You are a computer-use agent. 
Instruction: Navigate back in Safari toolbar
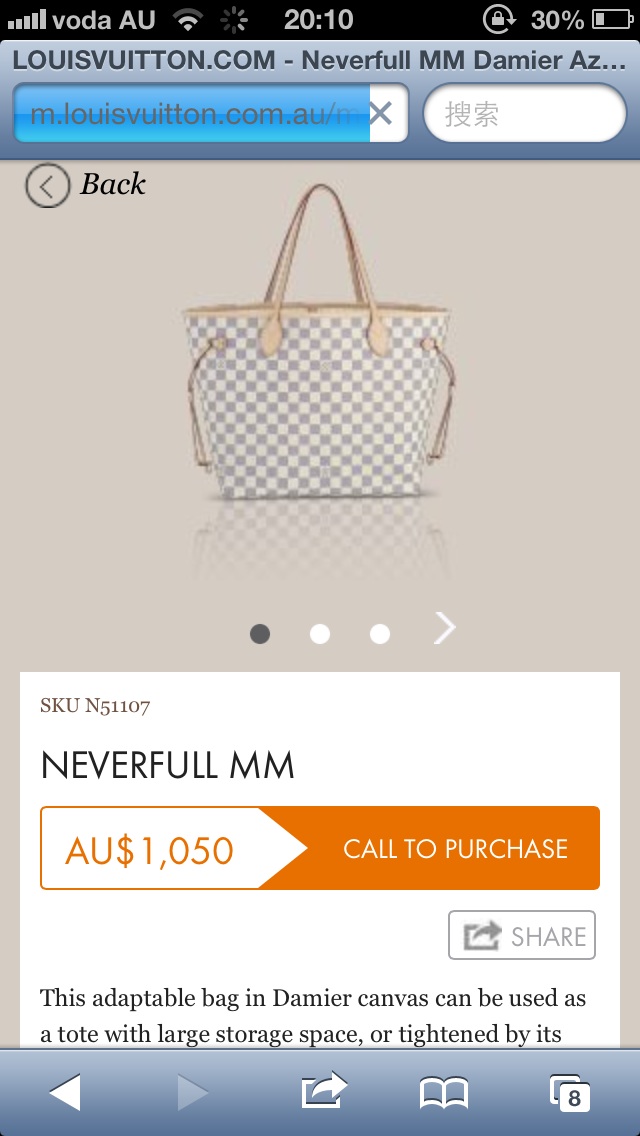(x=65, y=1093)
